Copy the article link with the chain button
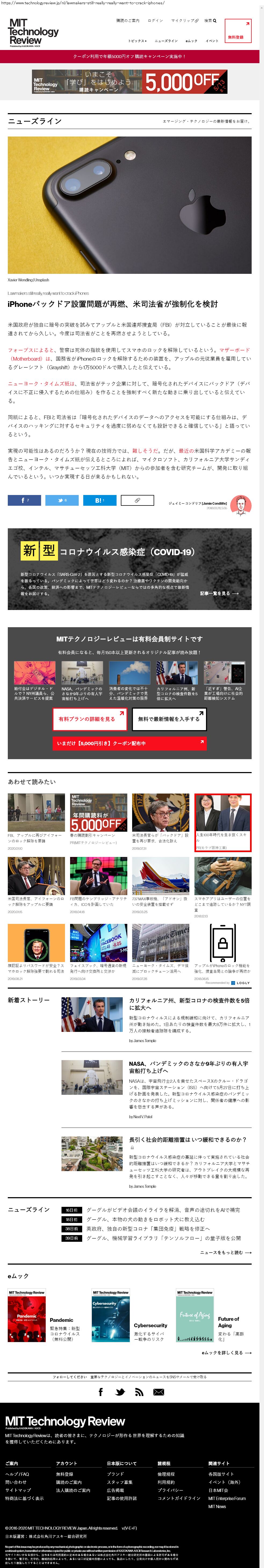 (x=137, y=500)
